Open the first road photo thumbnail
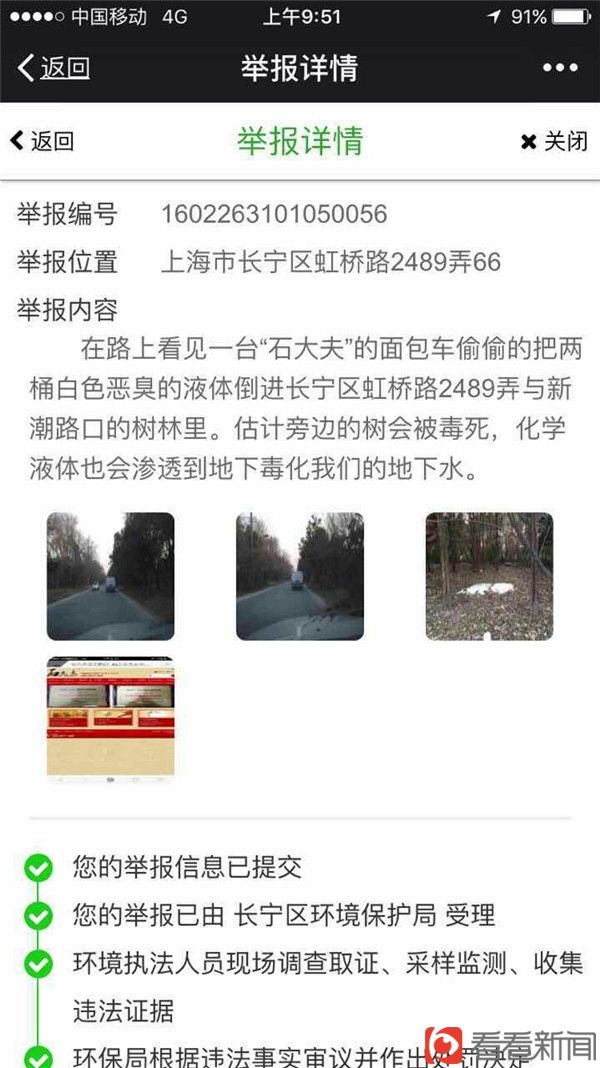This screenshot has width=600, height=1068. click(110, 576)
